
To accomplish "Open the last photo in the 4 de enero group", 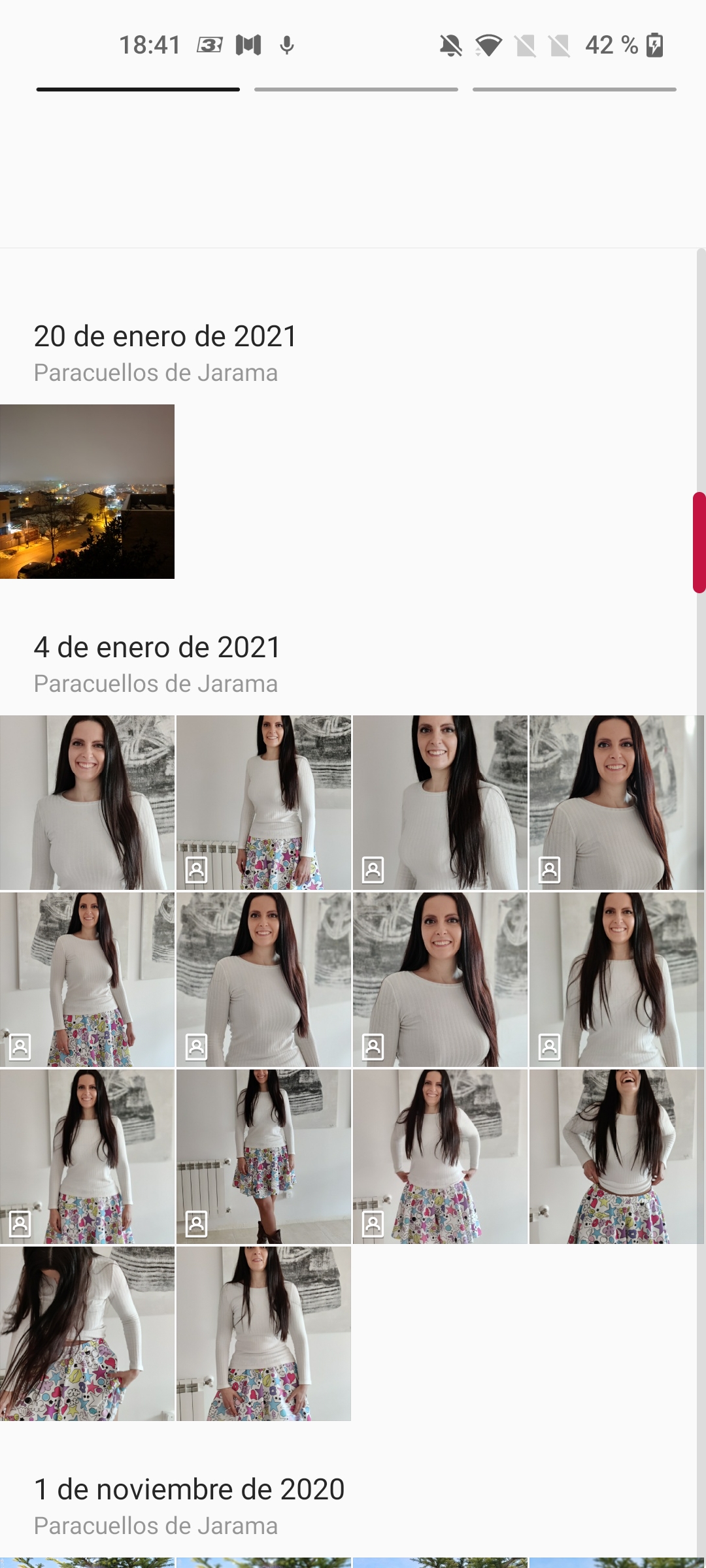I will click(263, 1333).
